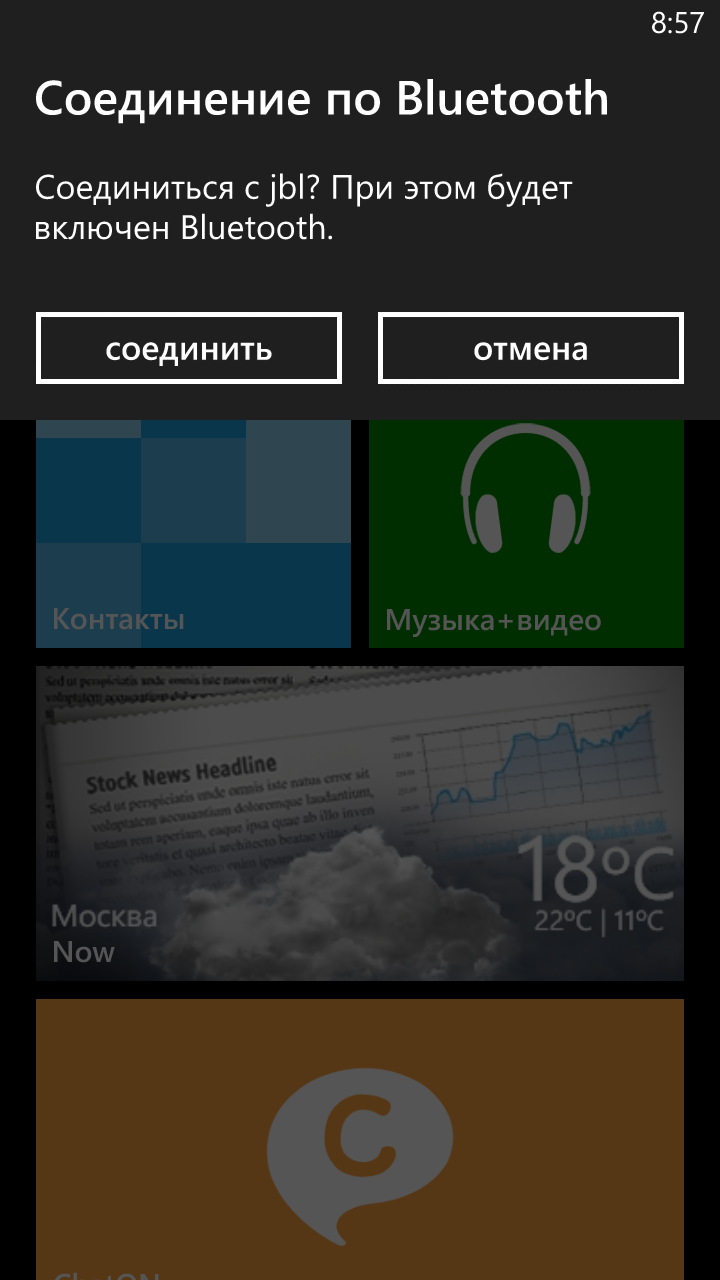The image size is (720, 1280).
Task: Cancel the Bluetooth connection with отмена
Action: pyautogui.click(x=530, y=348)
